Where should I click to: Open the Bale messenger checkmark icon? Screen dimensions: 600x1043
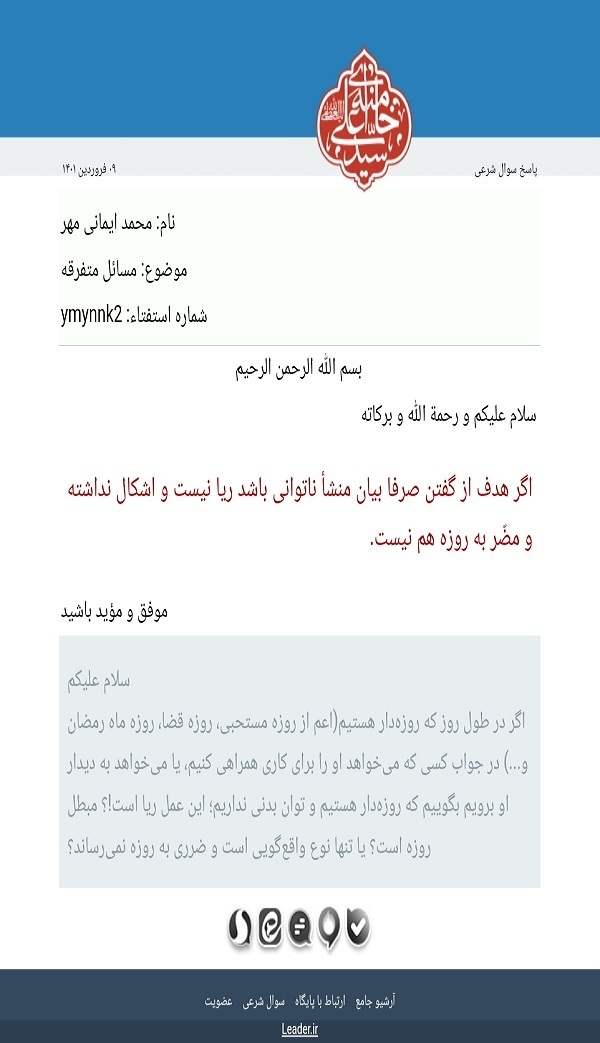359,925
